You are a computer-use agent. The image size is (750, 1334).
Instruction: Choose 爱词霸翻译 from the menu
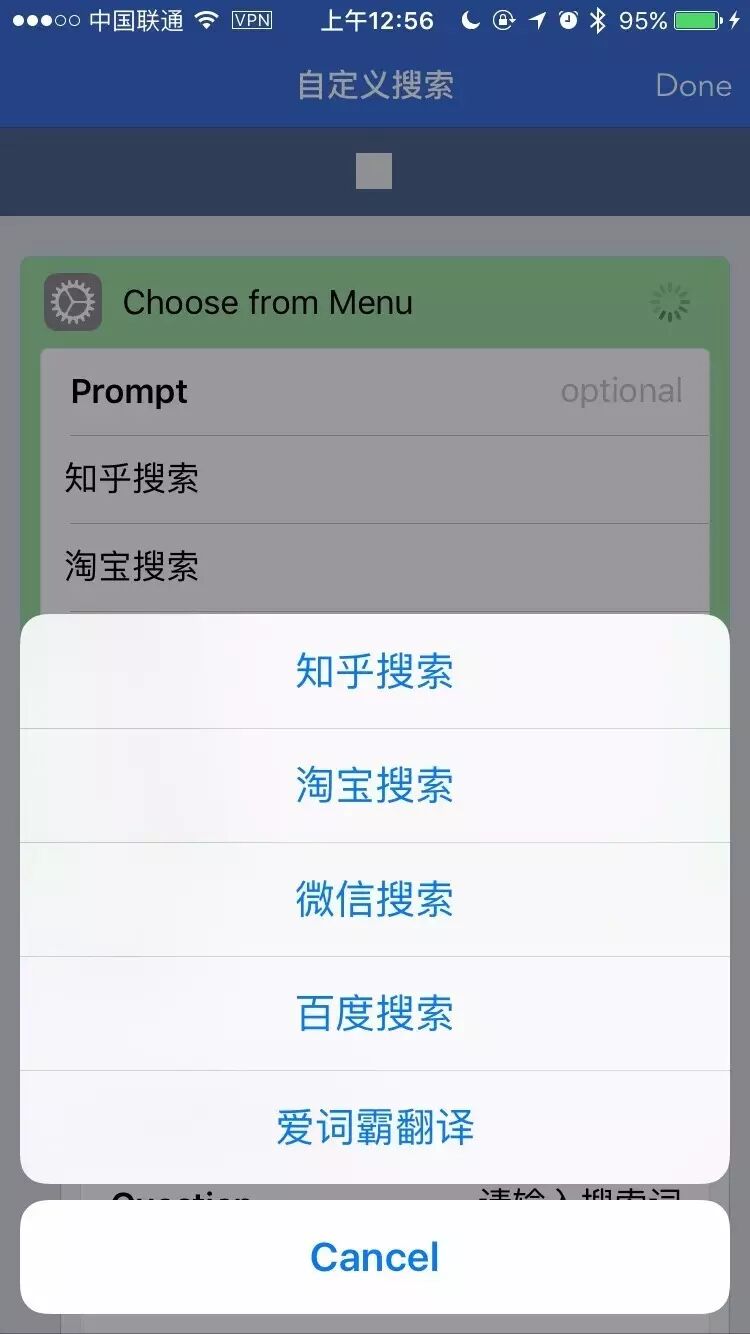(x=375, y=1127)
